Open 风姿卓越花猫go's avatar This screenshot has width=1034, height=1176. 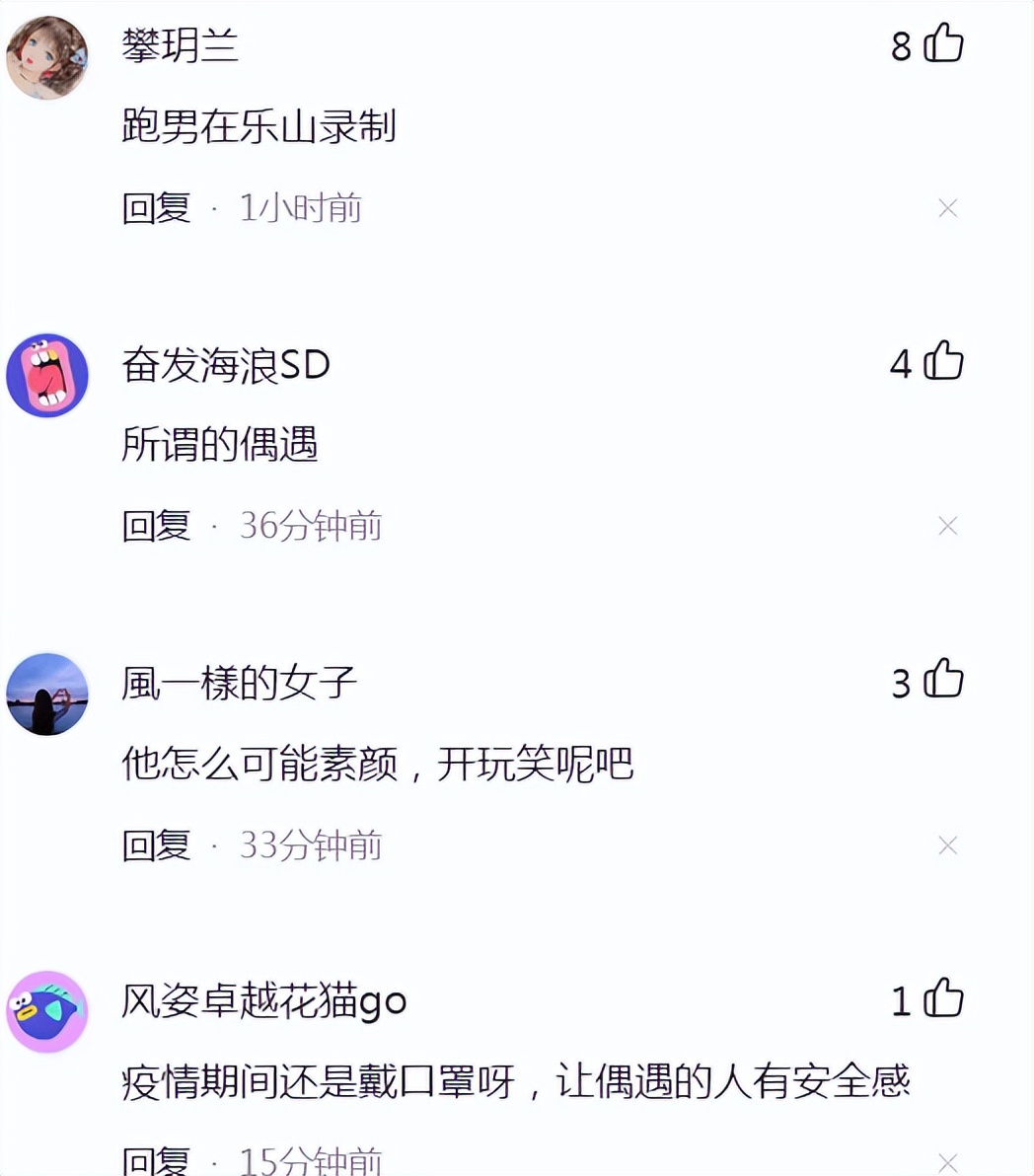coord(47,1011)
